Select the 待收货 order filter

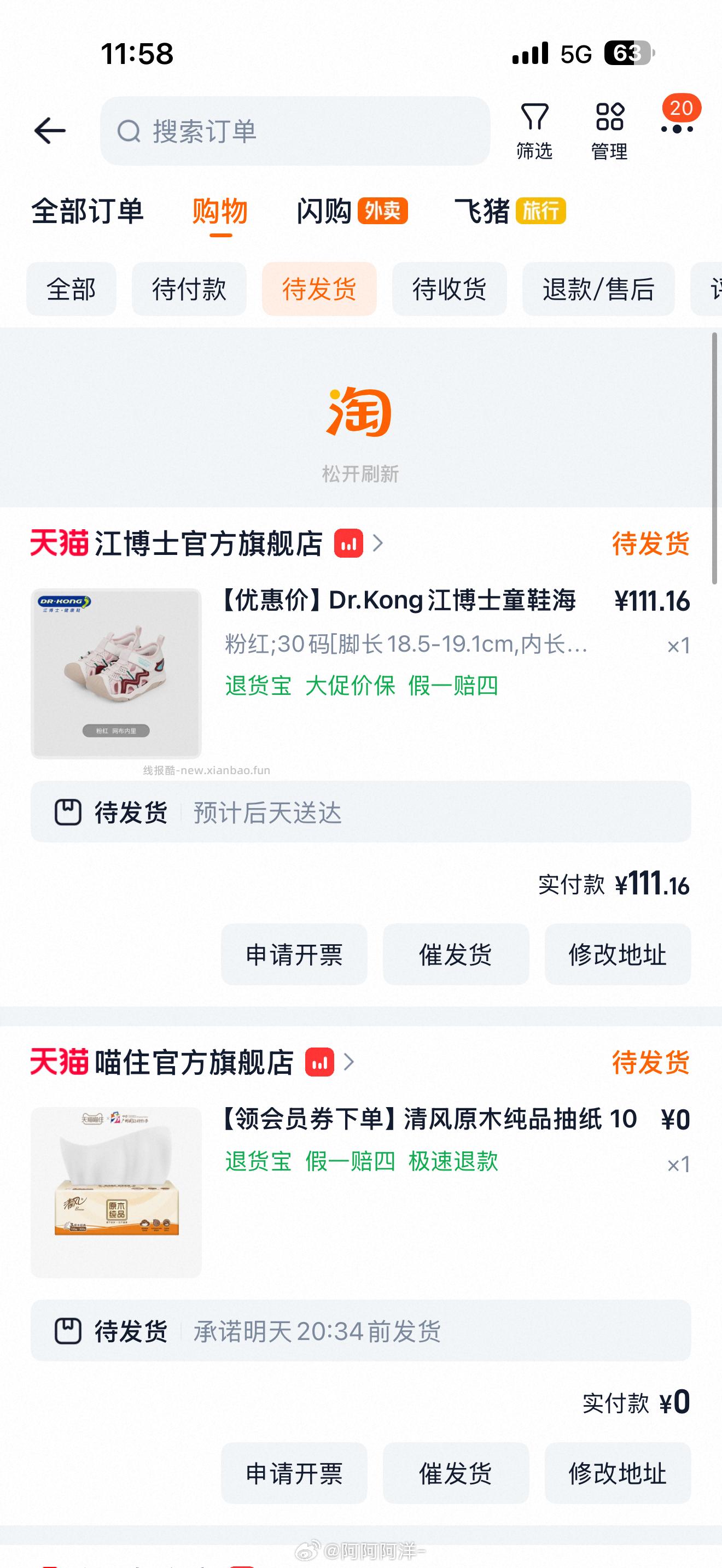(x=449, y=290)
